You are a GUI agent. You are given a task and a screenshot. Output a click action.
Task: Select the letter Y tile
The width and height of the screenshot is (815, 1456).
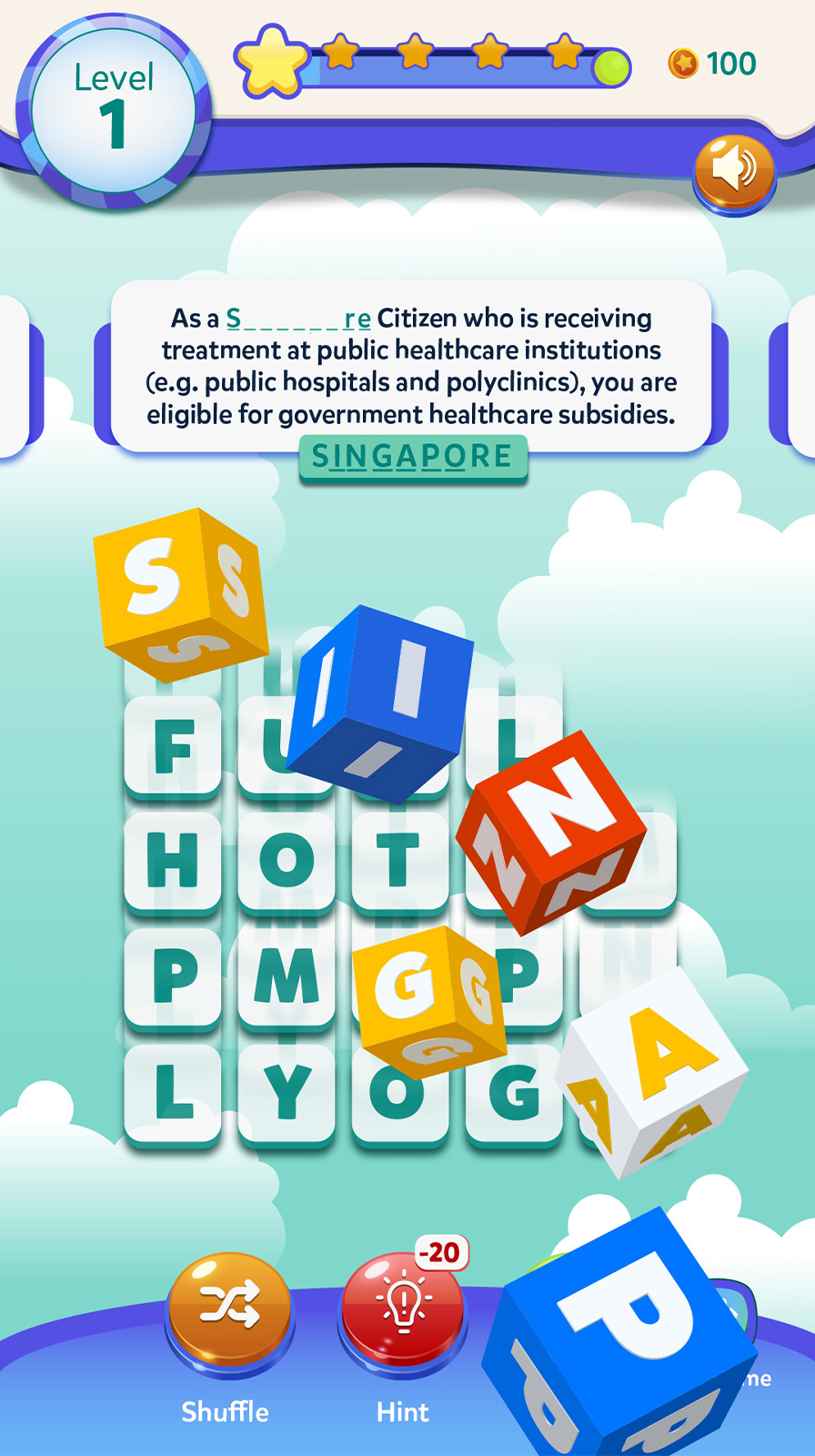point(287,1092)
